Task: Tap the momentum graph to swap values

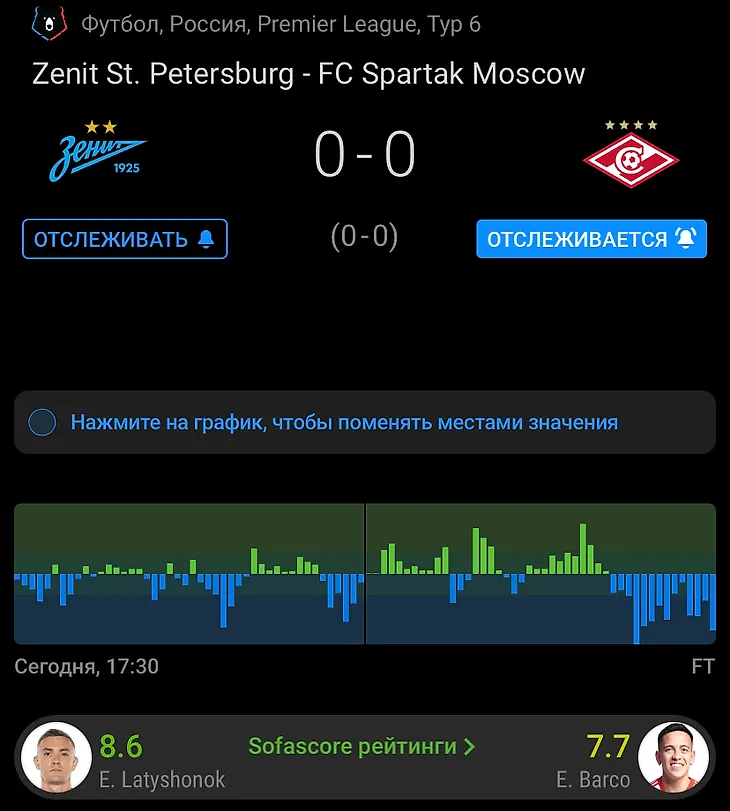Action: point(365,574)
